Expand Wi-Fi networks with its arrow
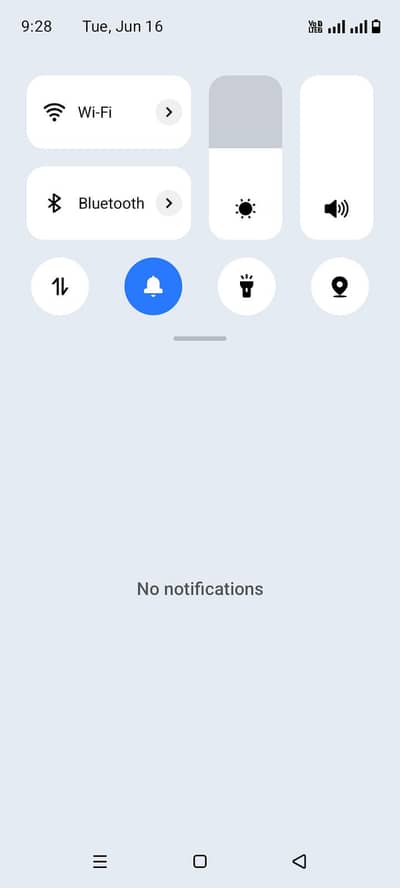The image size is (400, 888). tap(169, 112)
